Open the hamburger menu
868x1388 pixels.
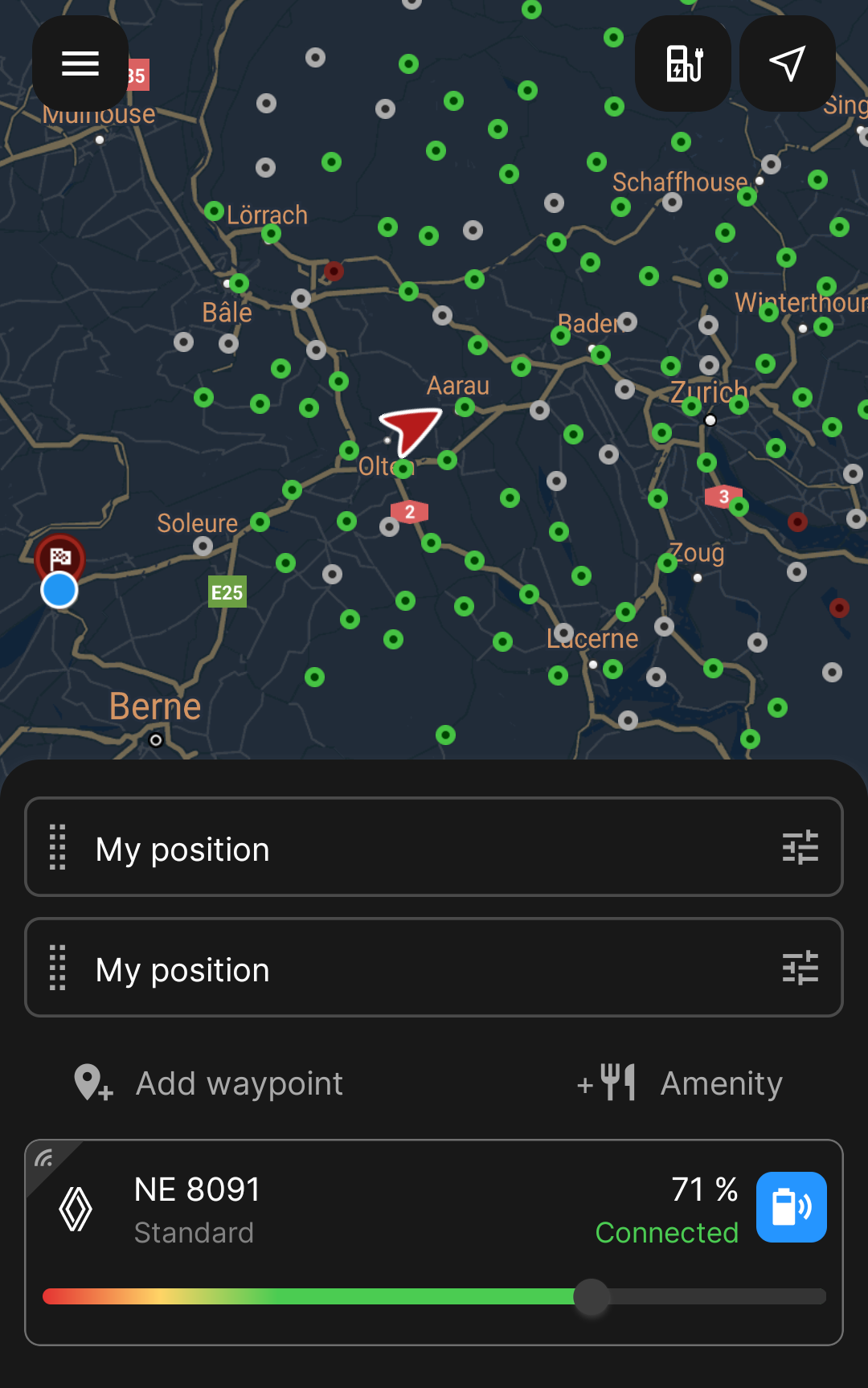click(x=80, y=63)
